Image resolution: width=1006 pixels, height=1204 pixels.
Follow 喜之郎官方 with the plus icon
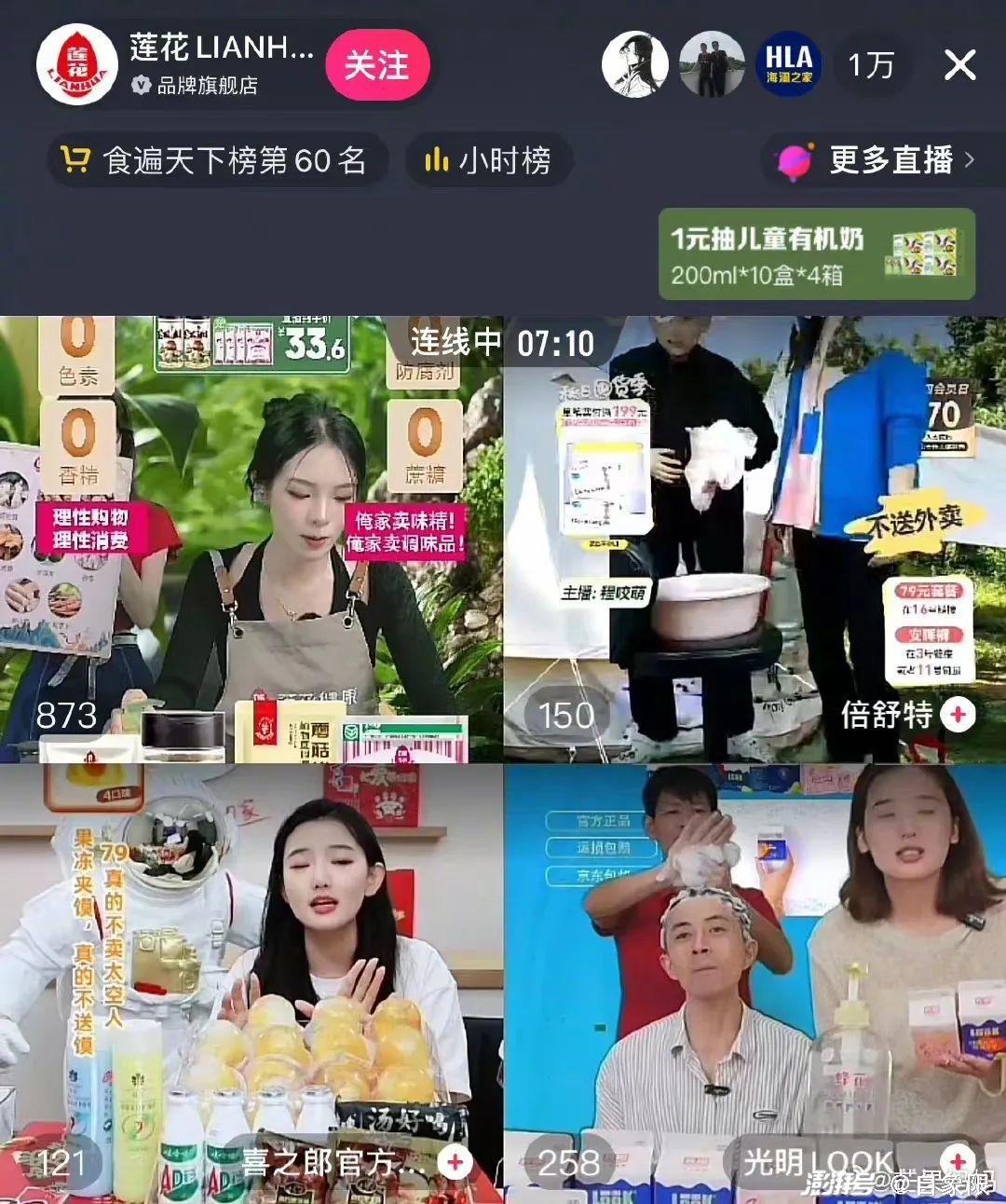click(x=455, y=1162)
